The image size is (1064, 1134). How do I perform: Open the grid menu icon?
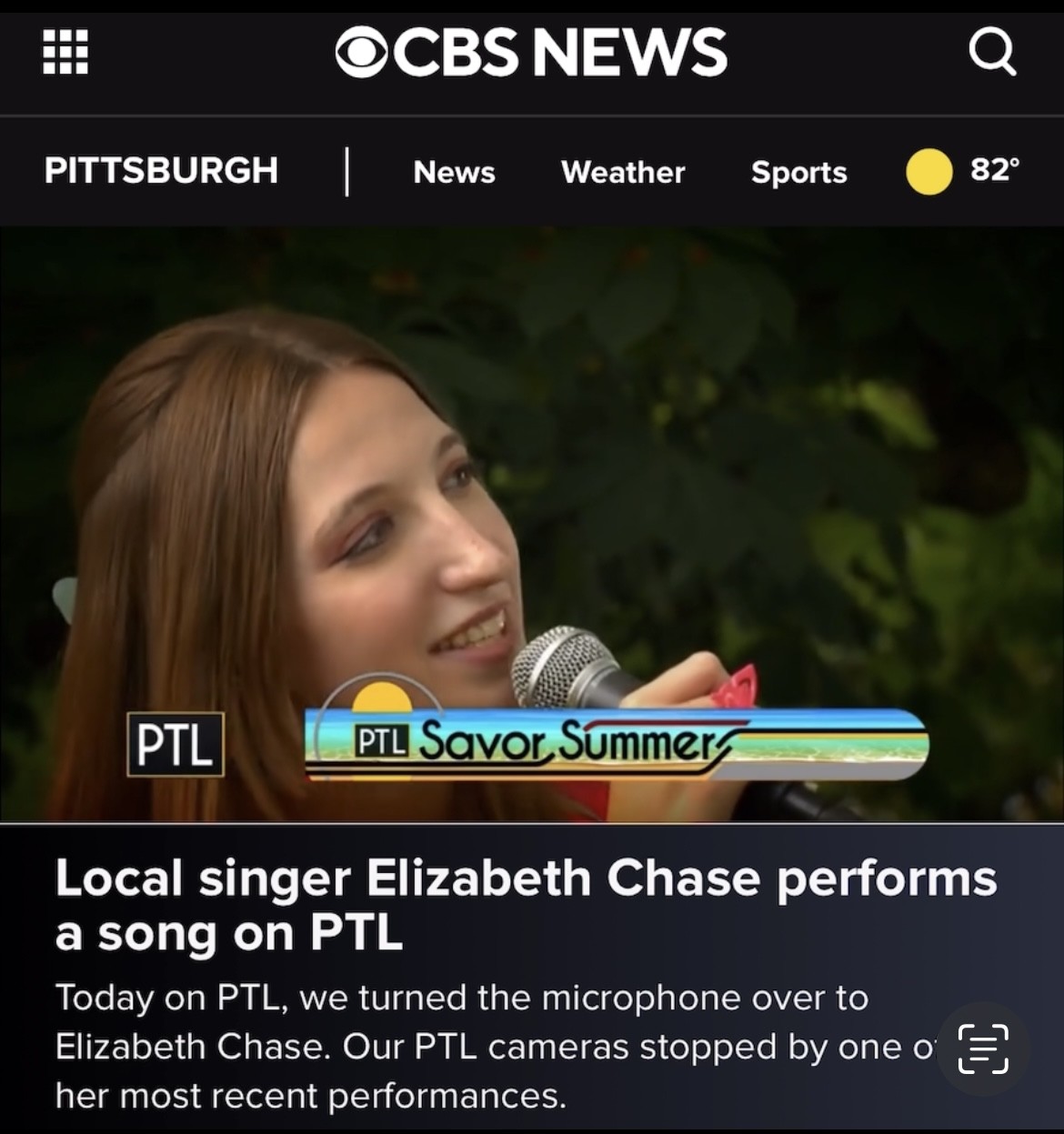coord(65,52)
